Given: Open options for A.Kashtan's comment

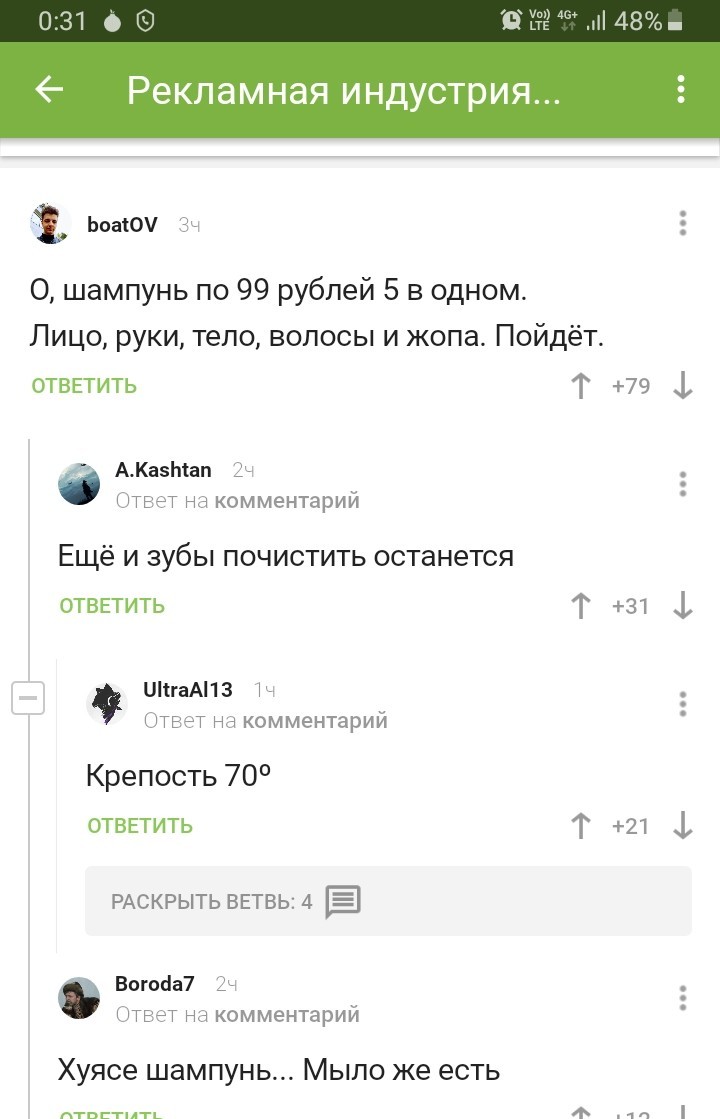Looking at the screenshot, I should pos(683,484).
